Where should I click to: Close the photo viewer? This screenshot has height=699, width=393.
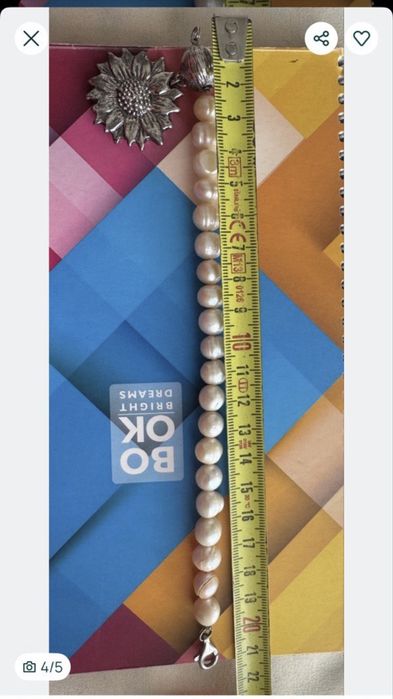click(x=31, y=39)
